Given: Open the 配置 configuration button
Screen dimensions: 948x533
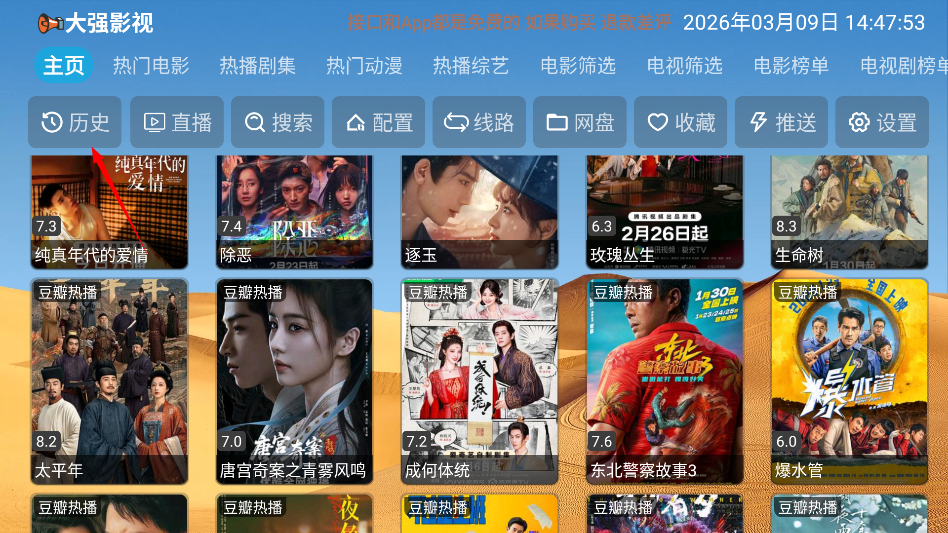Looking at the screenshot, I should (x=379, y=122).
